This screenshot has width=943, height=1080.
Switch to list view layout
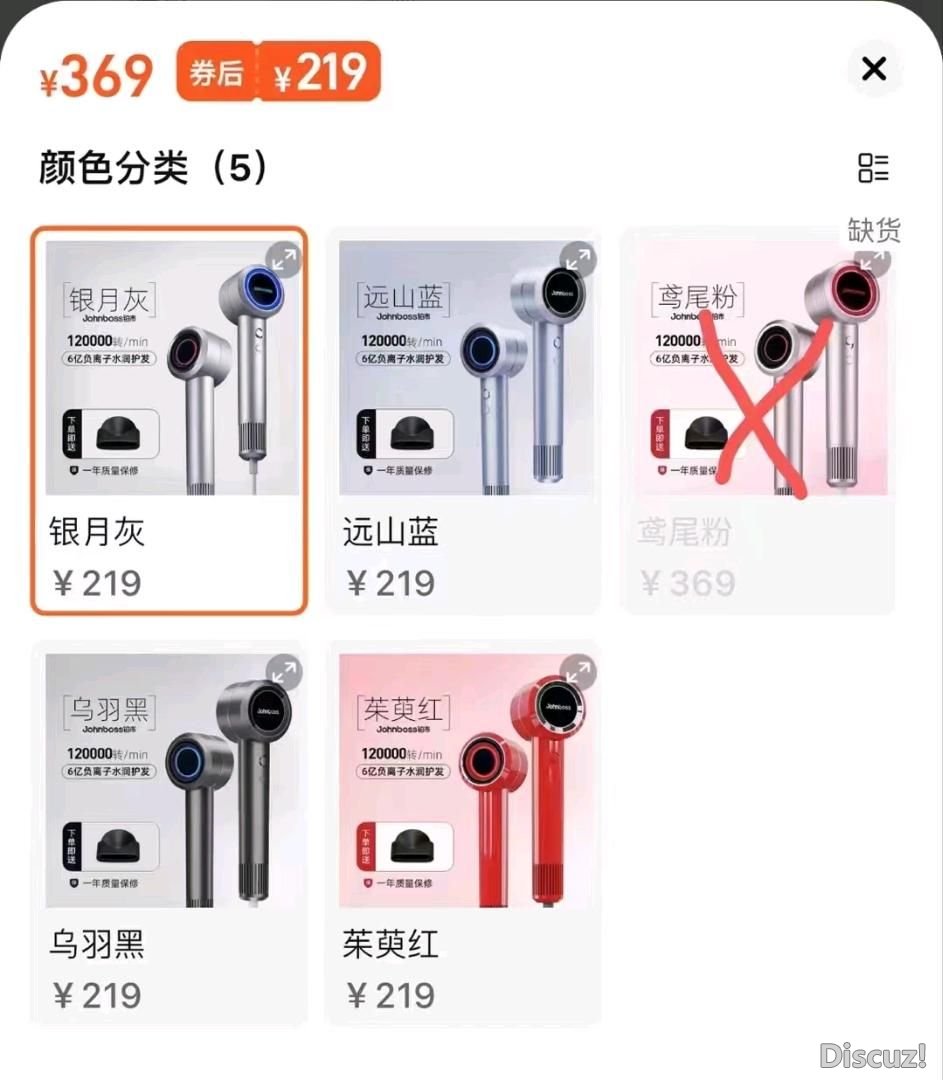point(873,168)
